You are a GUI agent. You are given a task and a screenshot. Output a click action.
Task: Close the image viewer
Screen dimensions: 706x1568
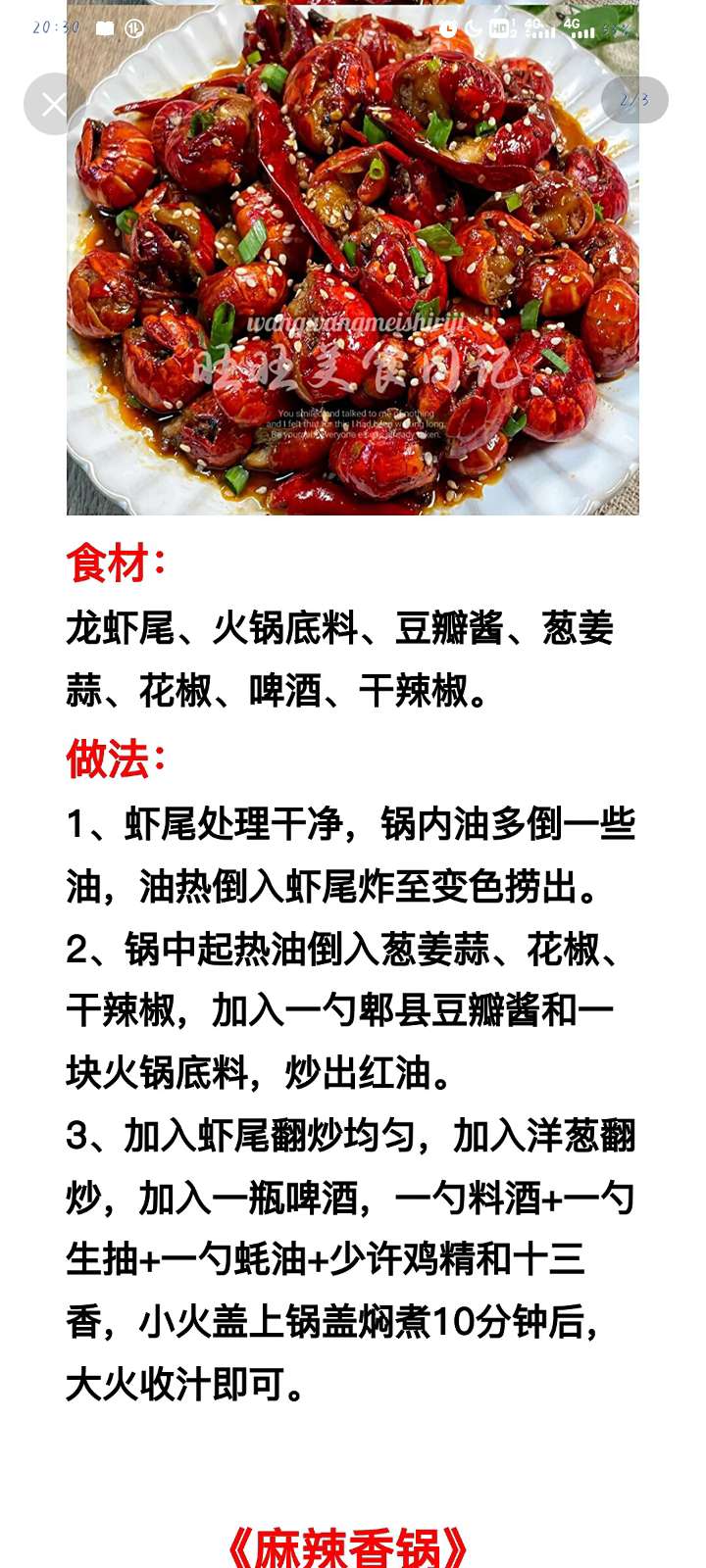(x=54, y=104)
